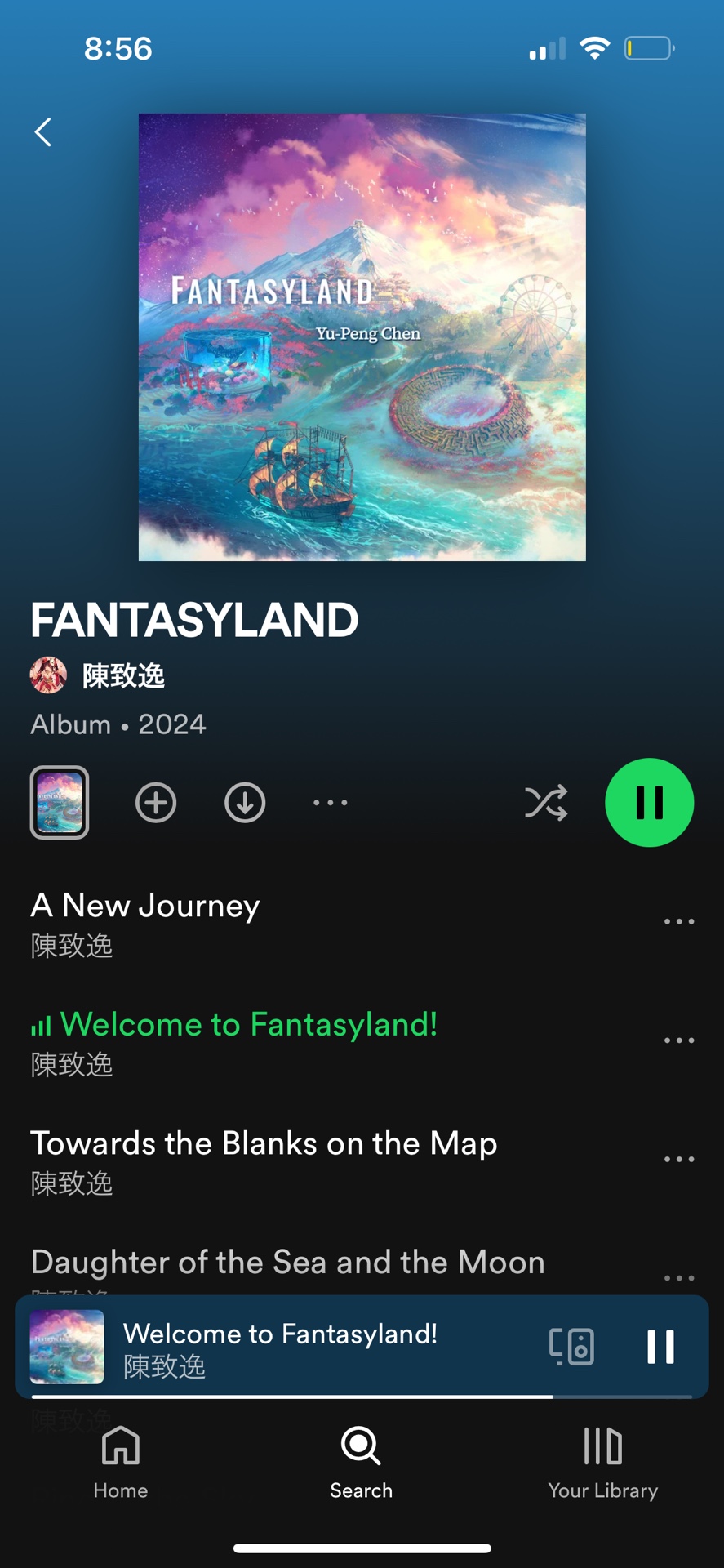Toggle playback via the green play/pause control
Viewport: 724px width, 1568px height.
649,802
